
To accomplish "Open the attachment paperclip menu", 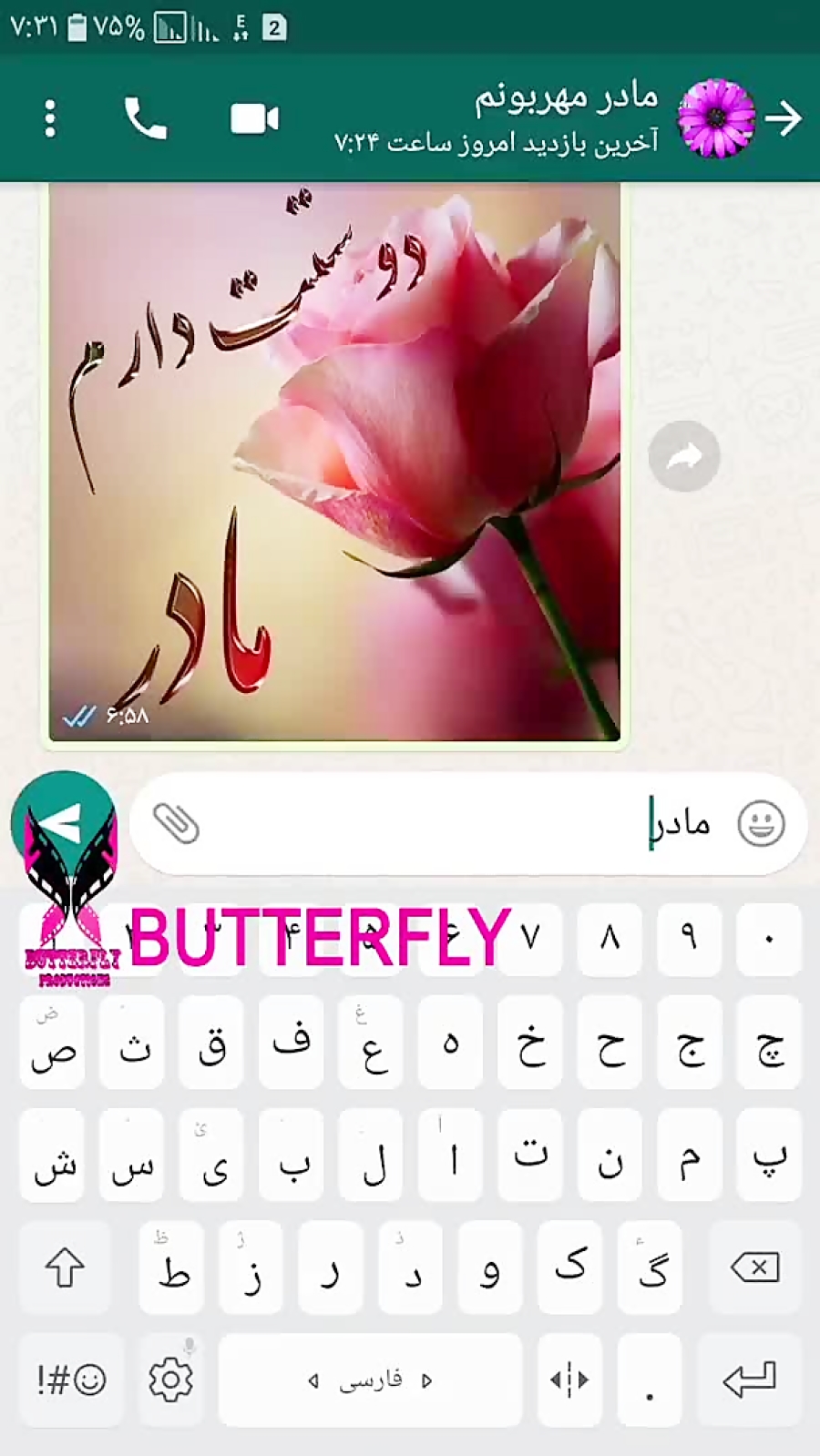I will [x=177, y=824].
